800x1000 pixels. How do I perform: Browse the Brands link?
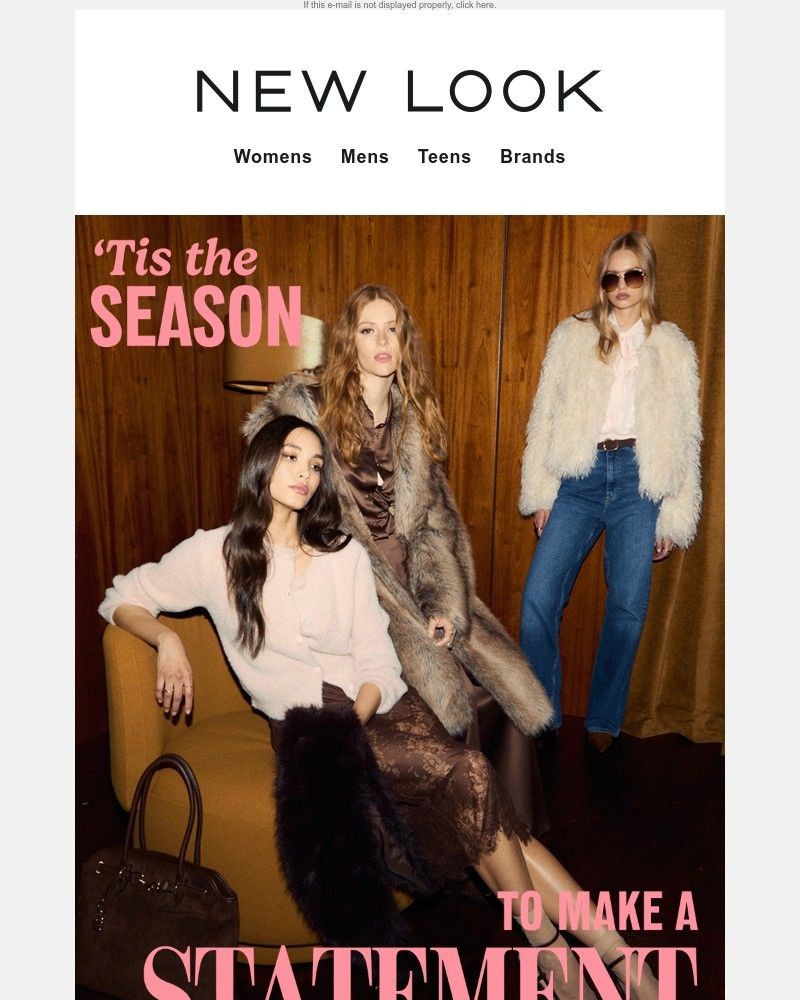532,157
